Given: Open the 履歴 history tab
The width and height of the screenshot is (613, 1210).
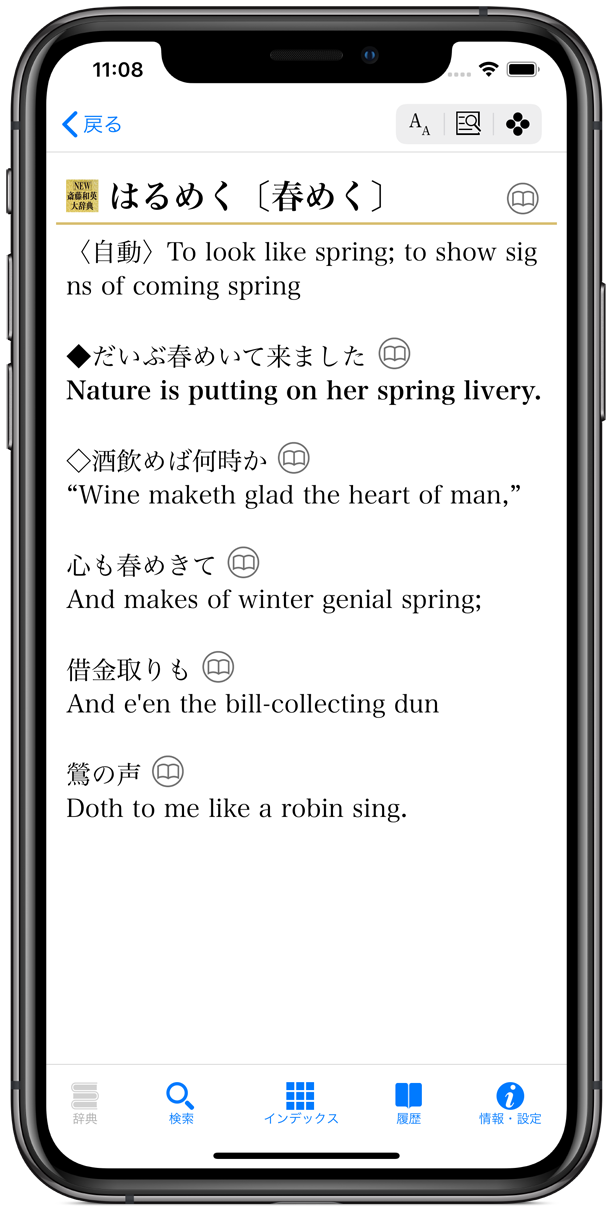Looking at the screenshot, I should coord(408,1103).
